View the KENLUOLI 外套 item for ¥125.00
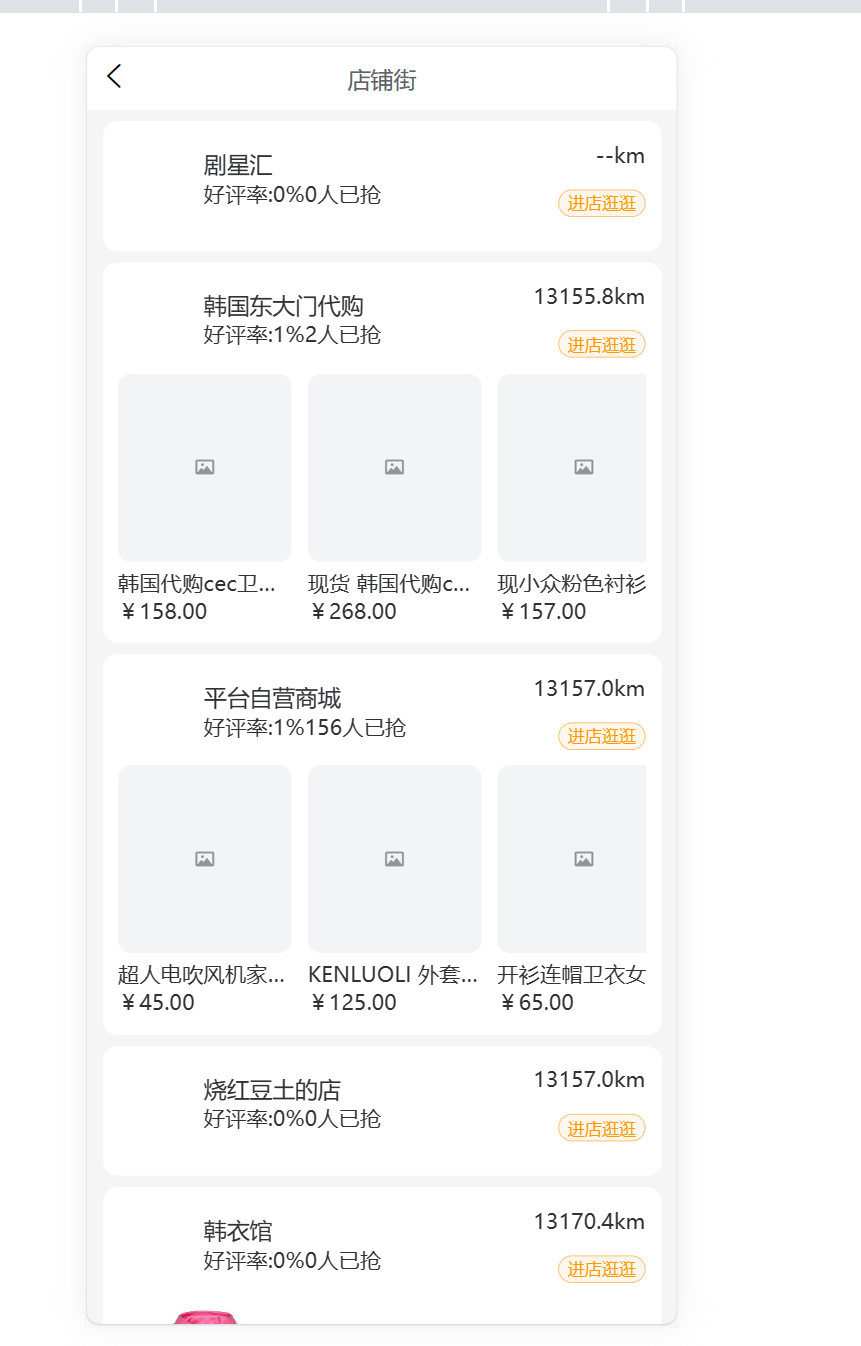The width and height of the screenshot is (861, 1346). coord(394,859)
